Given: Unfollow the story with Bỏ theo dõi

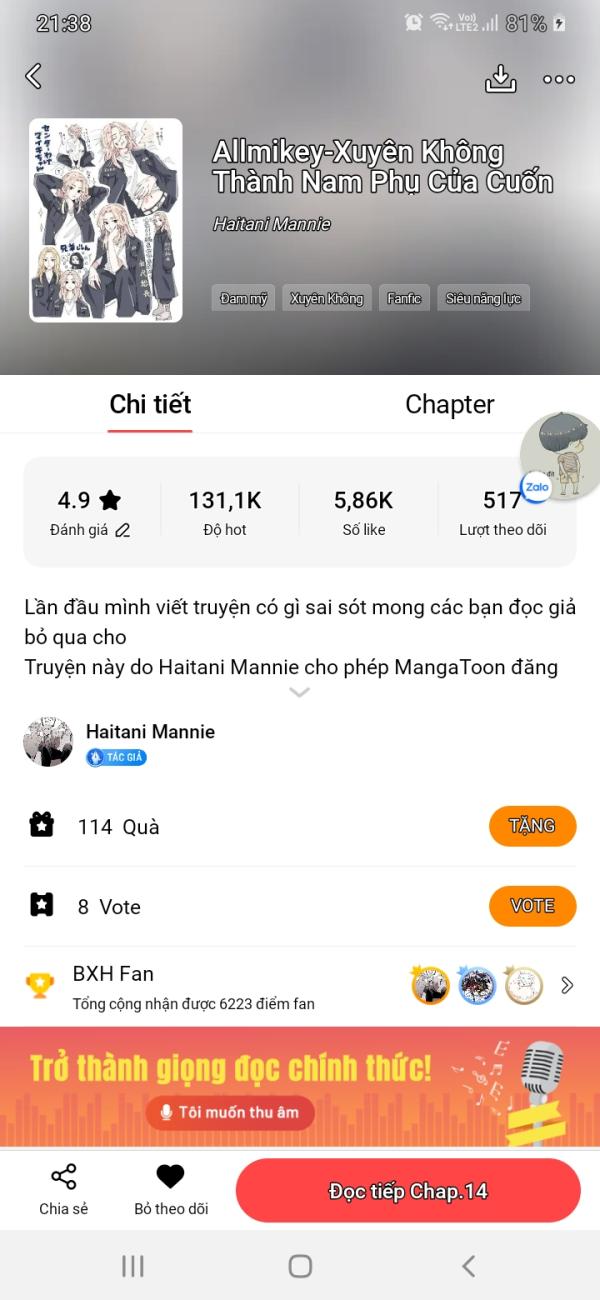Looking at the screenshot, I should click(171, 1189).
